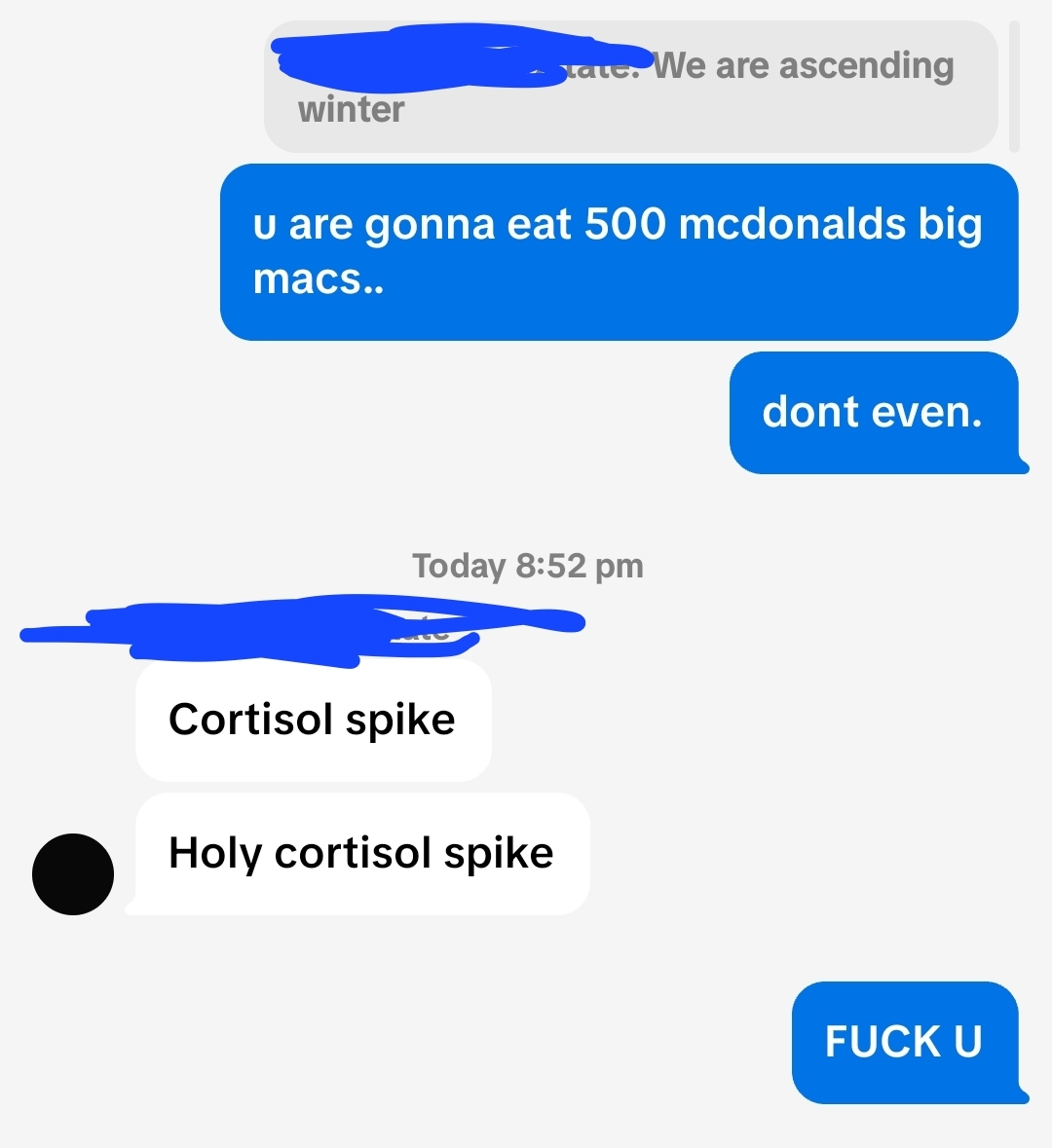The image size is (1052, 1148).
Task: Tap the 'Today 8:52 pm' timestamp
Action: (x=526, y=566)
